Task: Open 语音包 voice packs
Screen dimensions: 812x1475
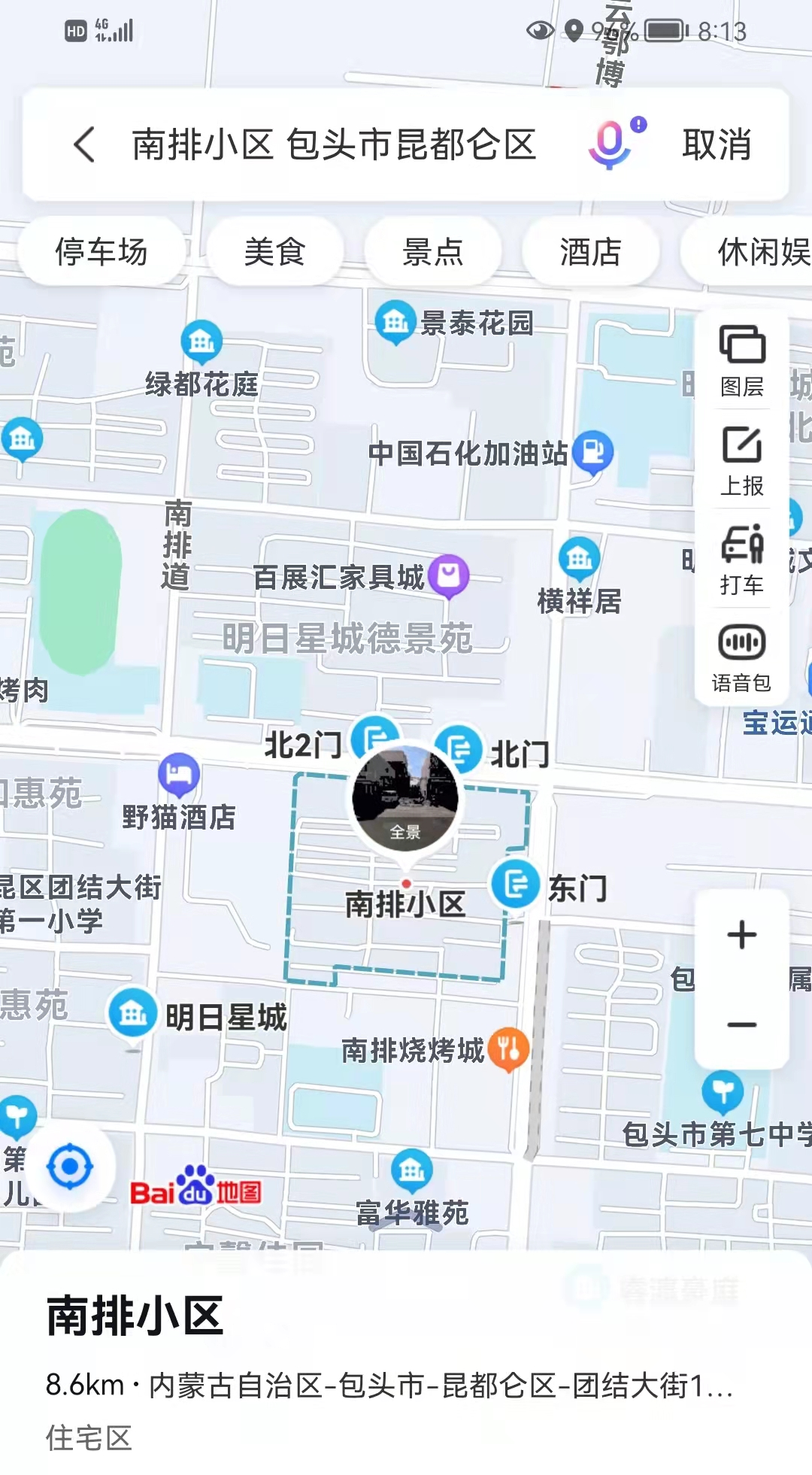Action: click(742, 657)
